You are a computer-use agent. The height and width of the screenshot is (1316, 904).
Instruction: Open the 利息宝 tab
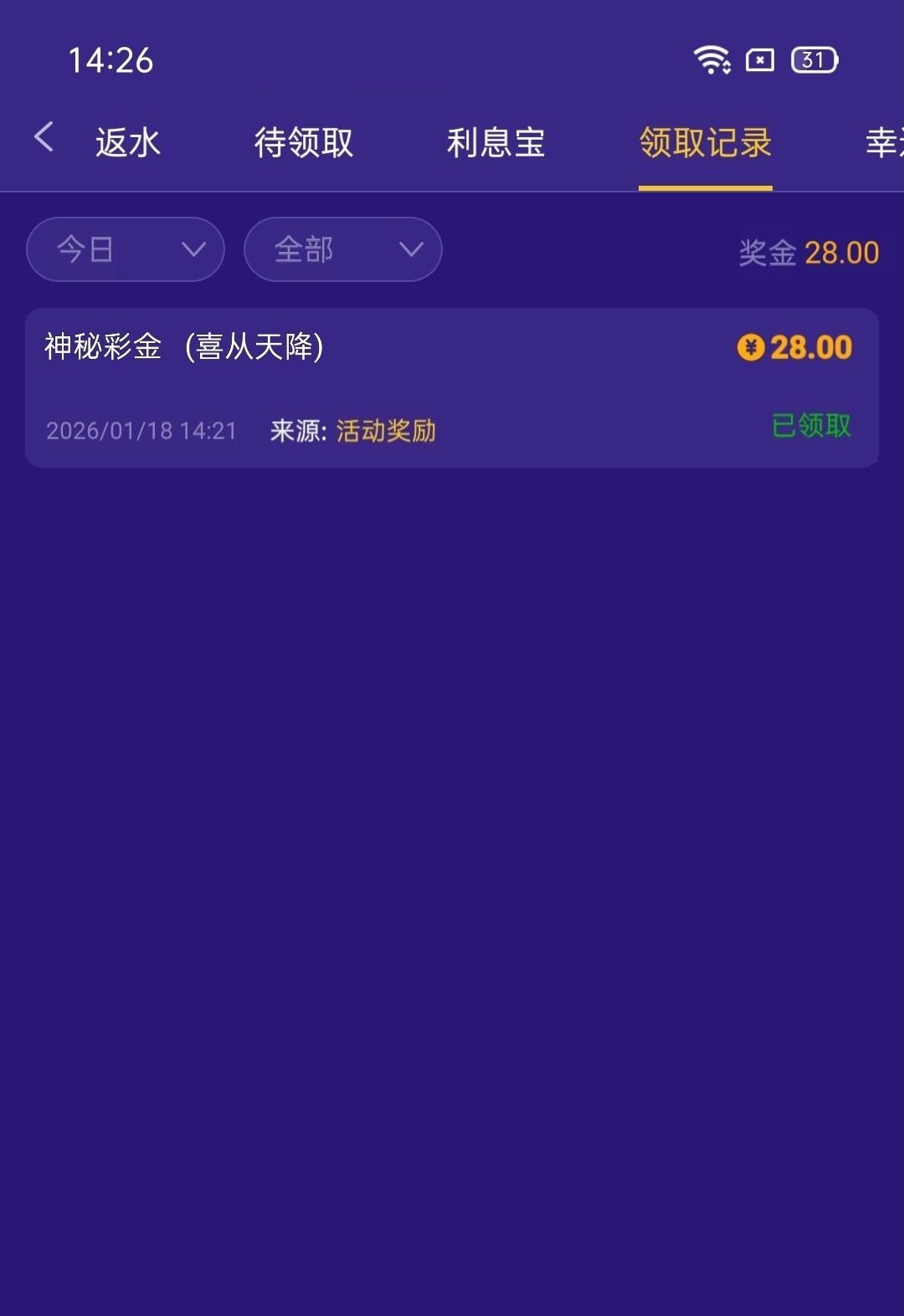coord(496,143)
